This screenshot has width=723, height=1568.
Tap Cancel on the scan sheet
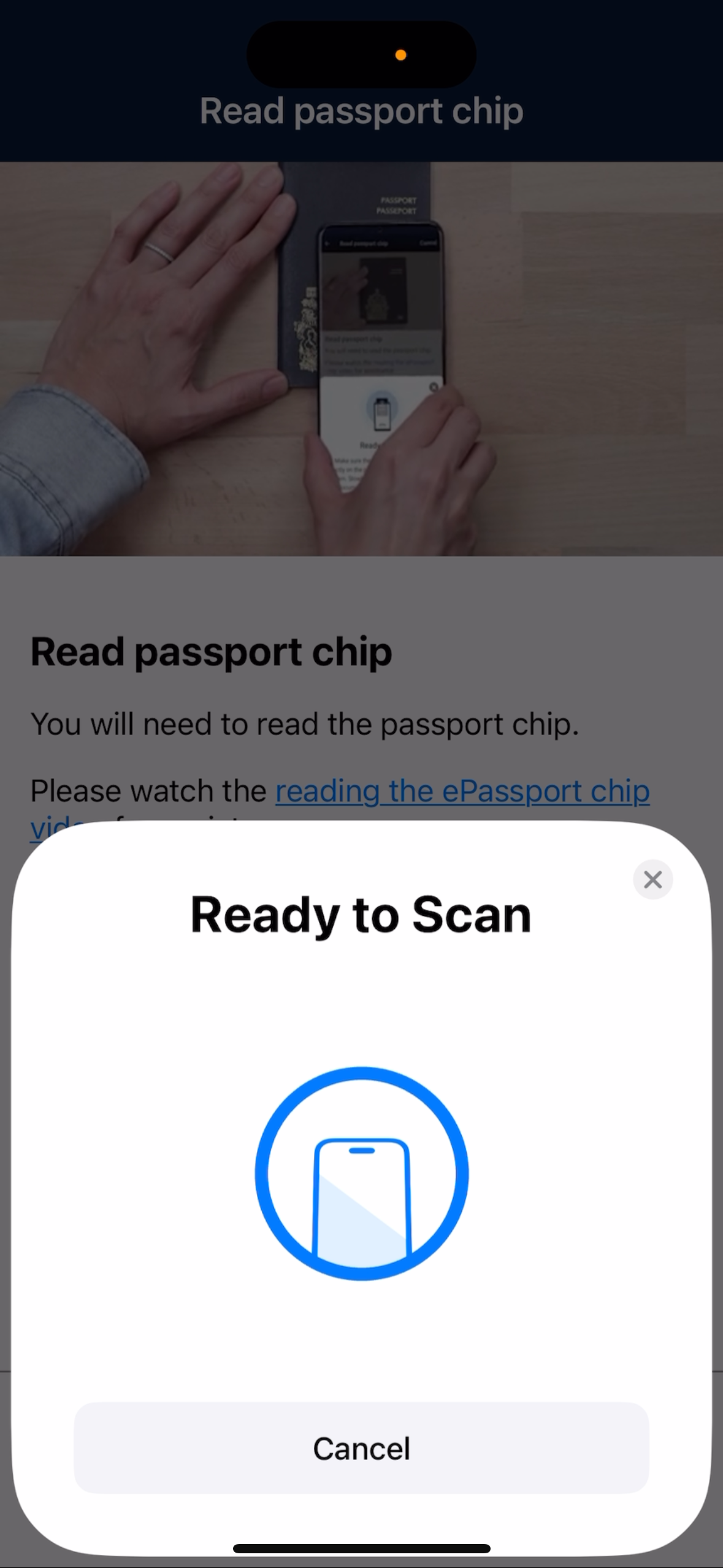(361, 1448)
